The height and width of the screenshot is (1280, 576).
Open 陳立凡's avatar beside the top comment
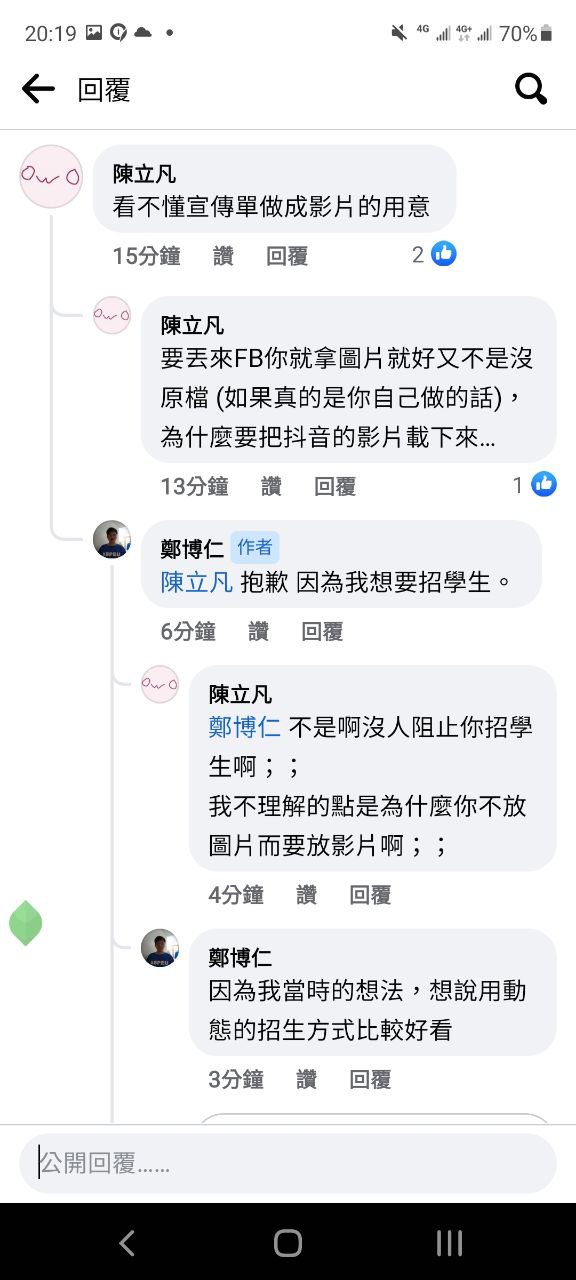click(x=51, y=177)
